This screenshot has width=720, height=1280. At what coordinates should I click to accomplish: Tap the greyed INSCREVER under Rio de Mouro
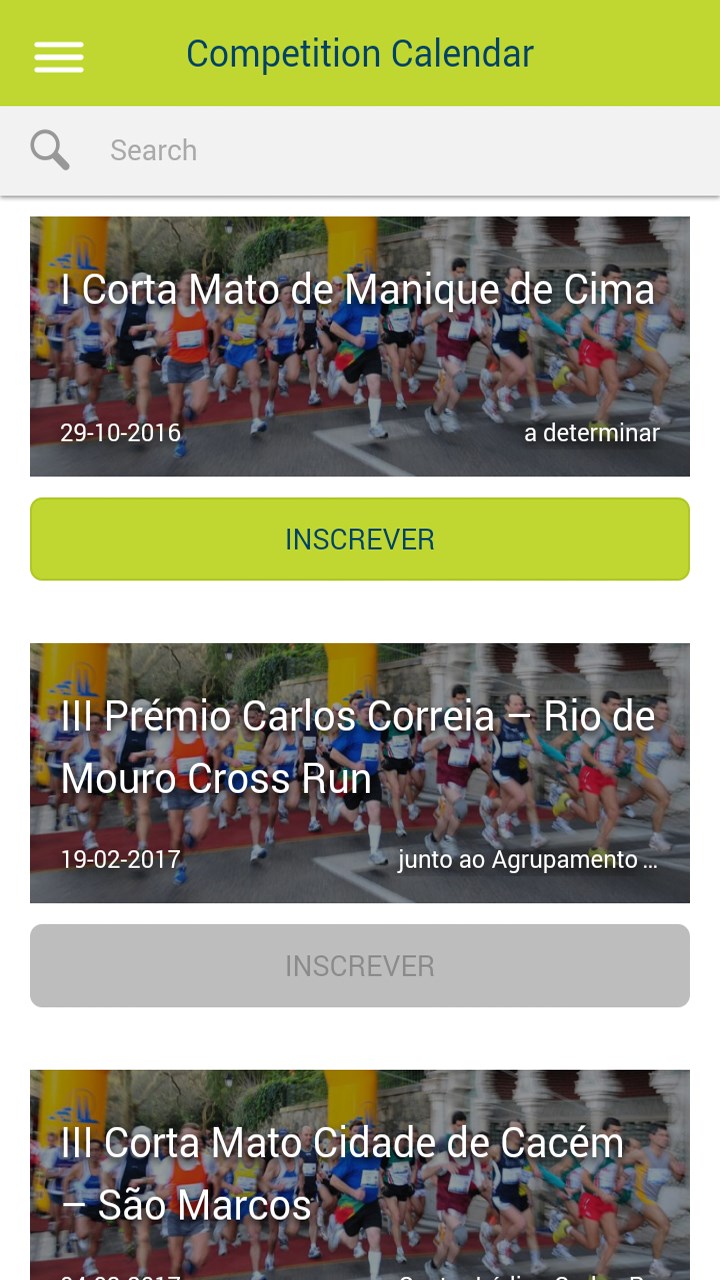pyautogui.click(x=360, y=965)
